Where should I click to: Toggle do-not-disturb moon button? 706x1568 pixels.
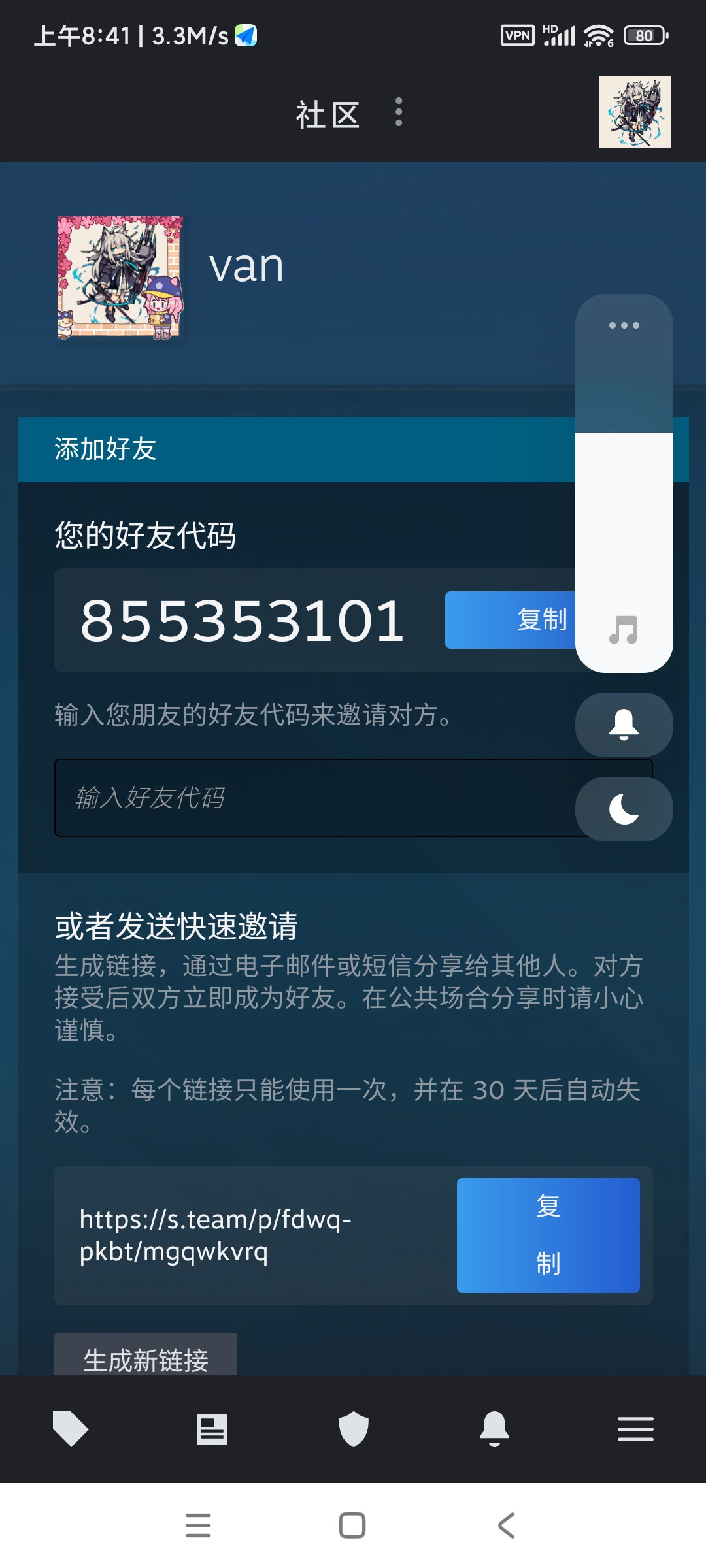624,809
